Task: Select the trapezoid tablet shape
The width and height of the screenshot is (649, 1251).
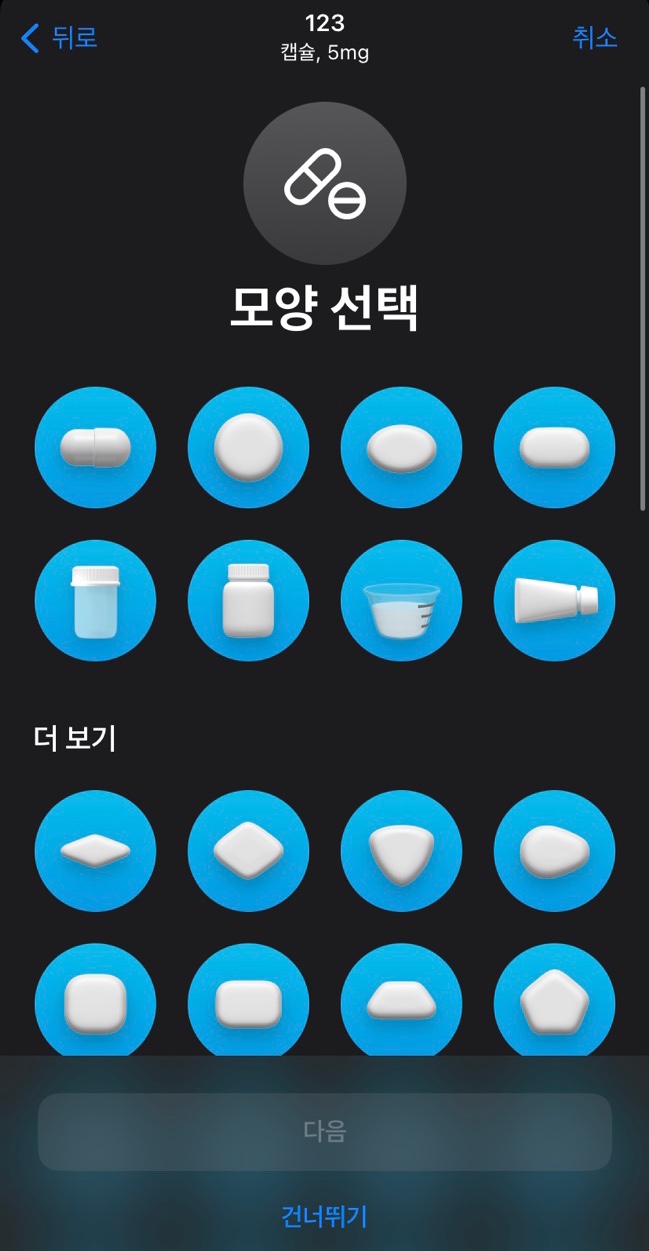Action: tap(401, 1000)
